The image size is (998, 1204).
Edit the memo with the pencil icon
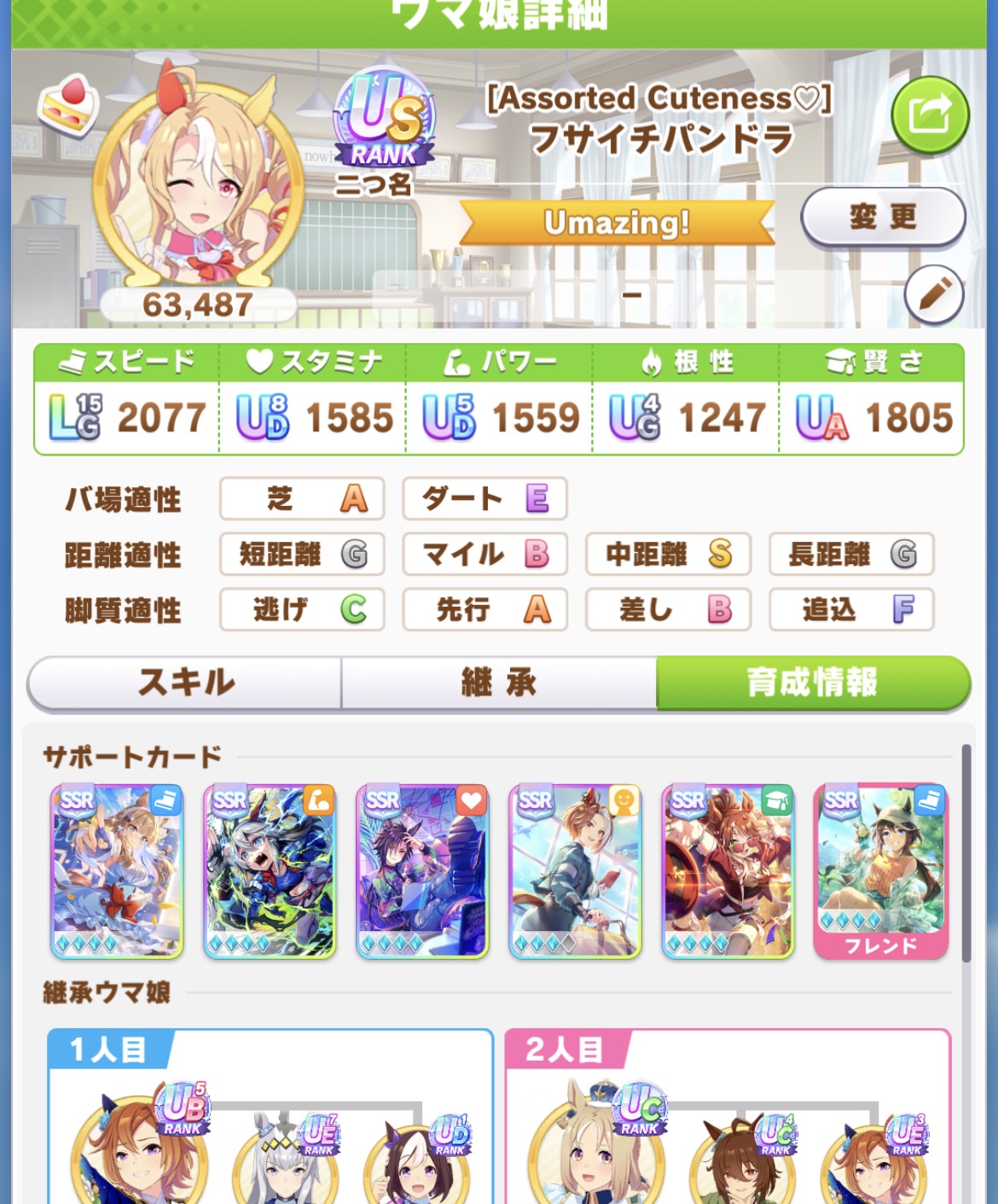point(934,294)
